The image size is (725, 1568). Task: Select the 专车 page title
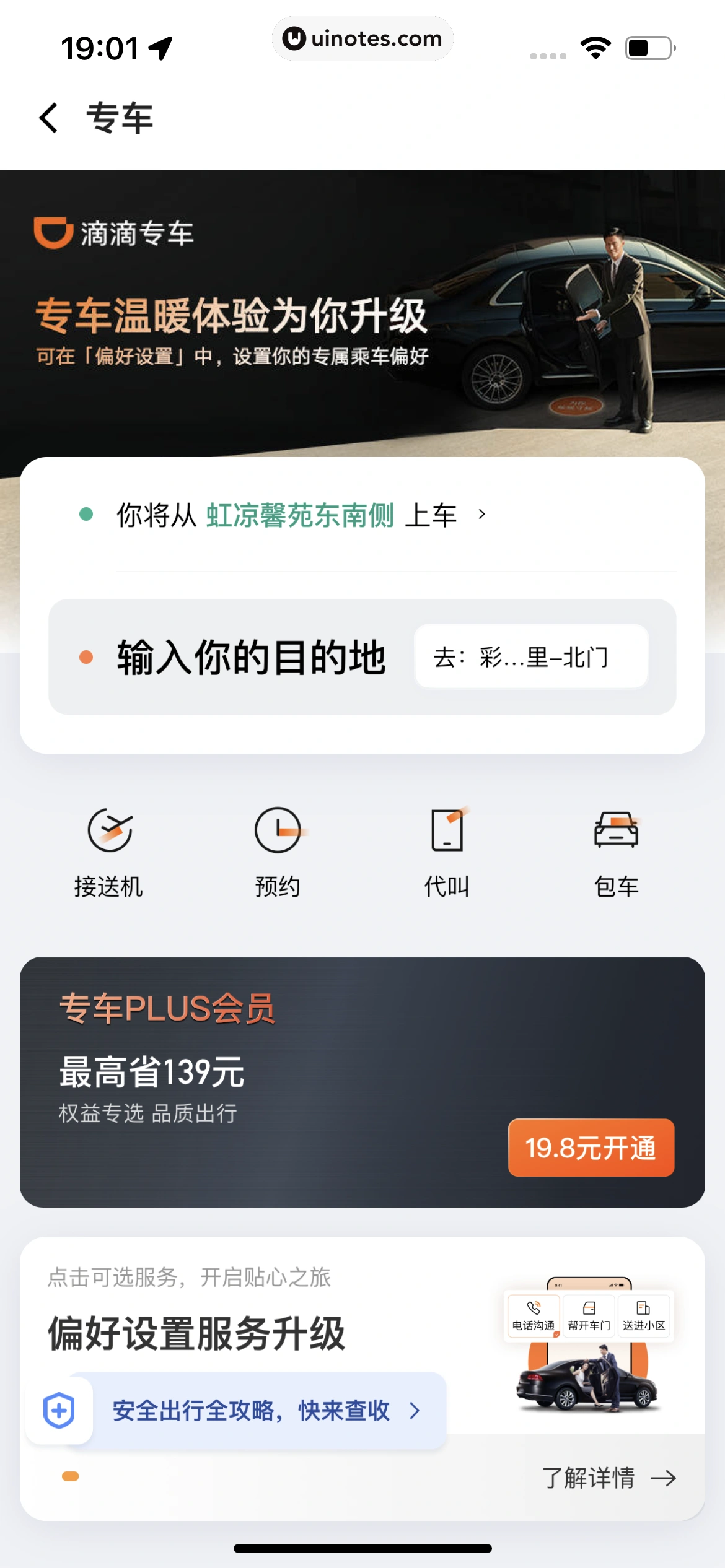pyautogui.click(x=119, y=119)
